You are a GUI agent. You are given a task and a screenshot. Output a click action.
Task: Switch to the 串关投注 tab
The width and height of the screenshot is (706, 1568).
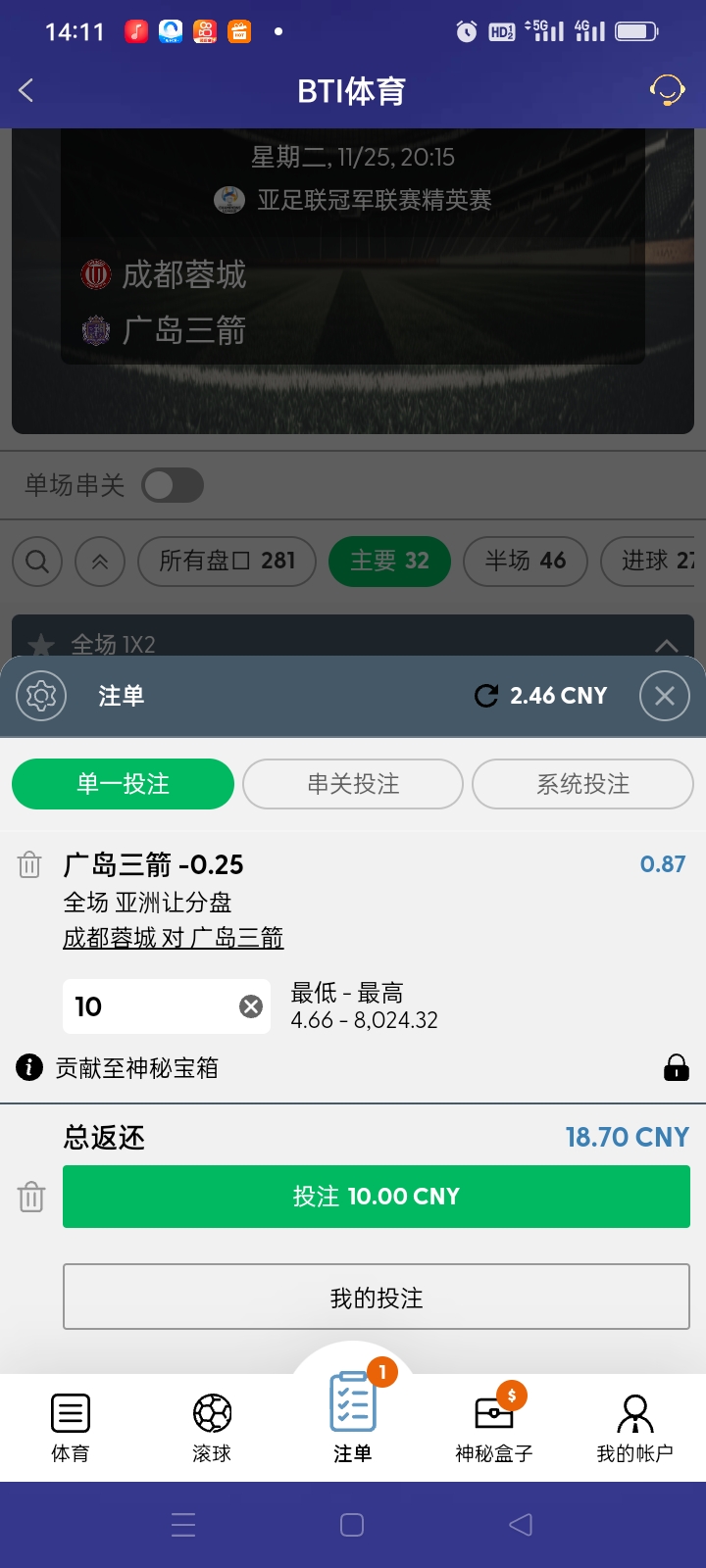[x=353, y=784]
